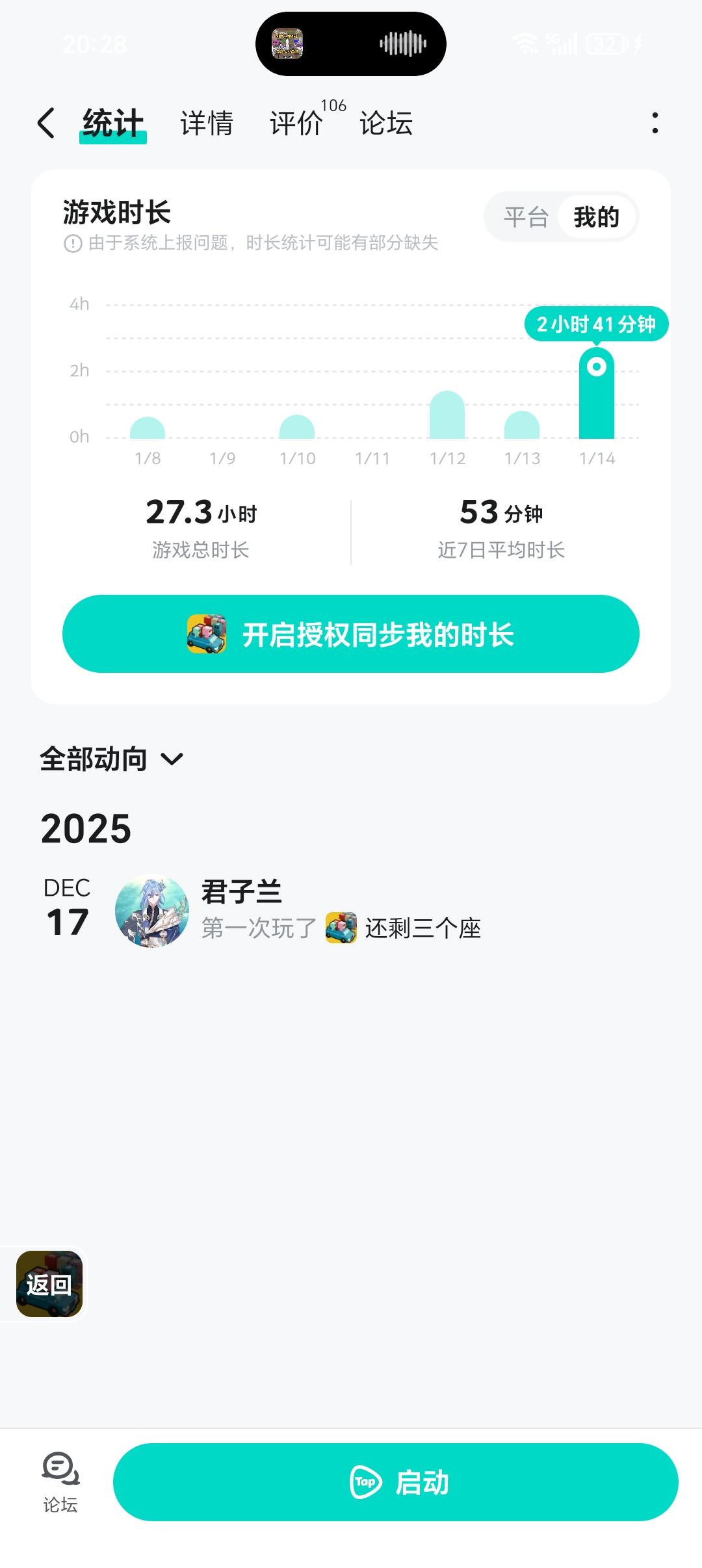Select the 平台 segment for play time
The height and width of the screenshot is (1568, 702).
pyautogui.click(x=526, y=217)
